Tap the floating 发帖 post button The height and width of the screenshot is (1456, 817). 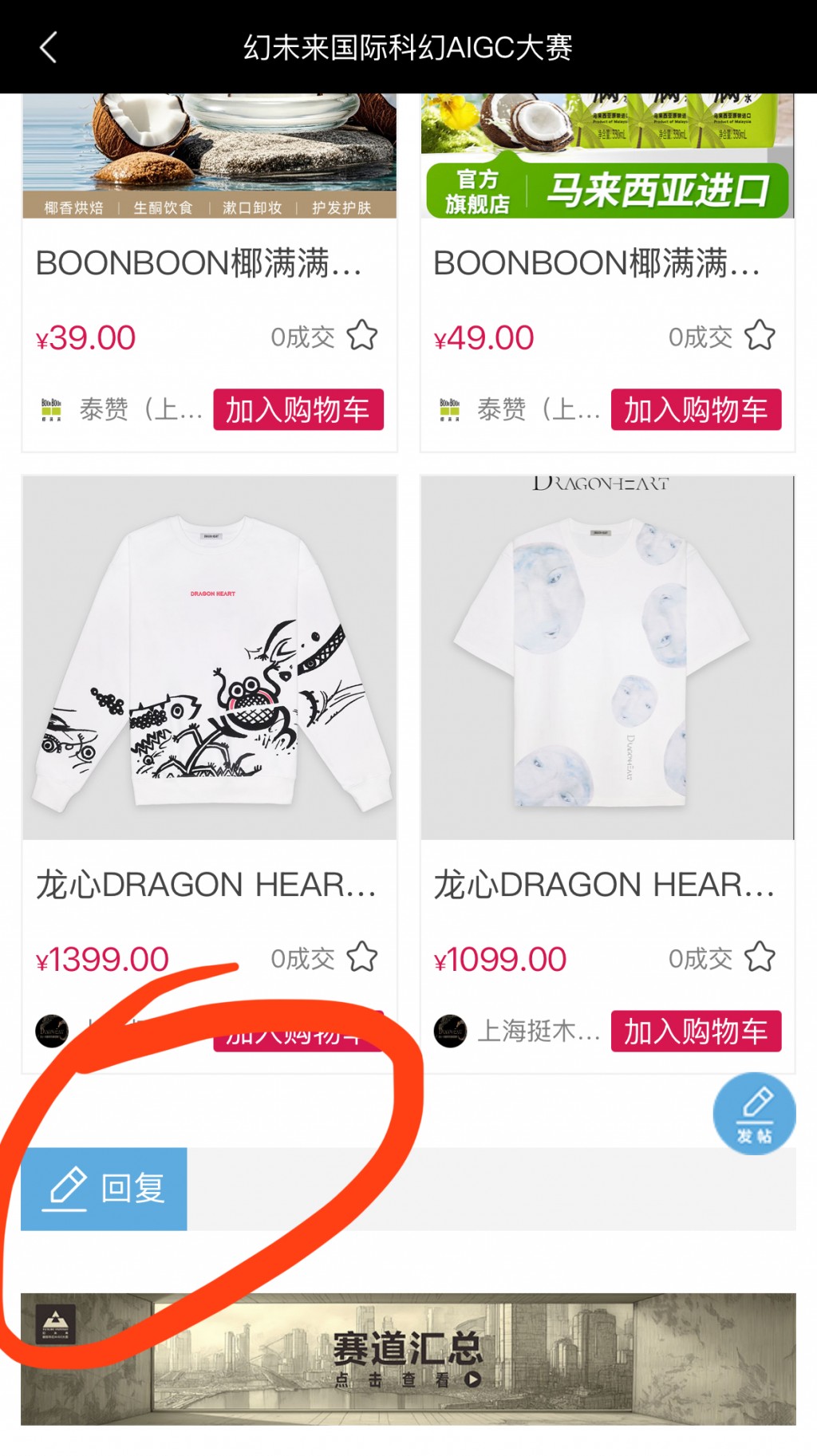[x=754, y=1113]
